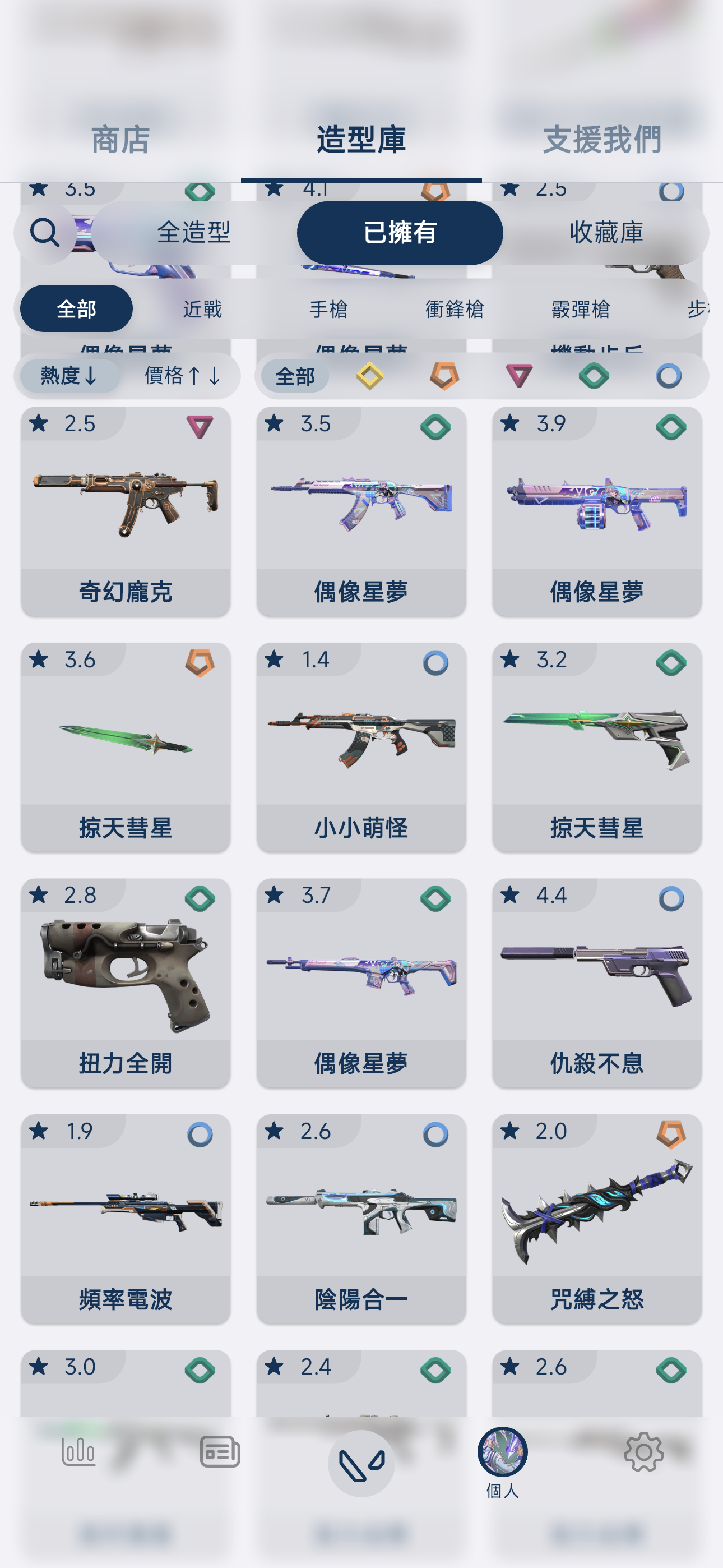
Task: Open the settings gear in bottom bar
Action: 643,1452
